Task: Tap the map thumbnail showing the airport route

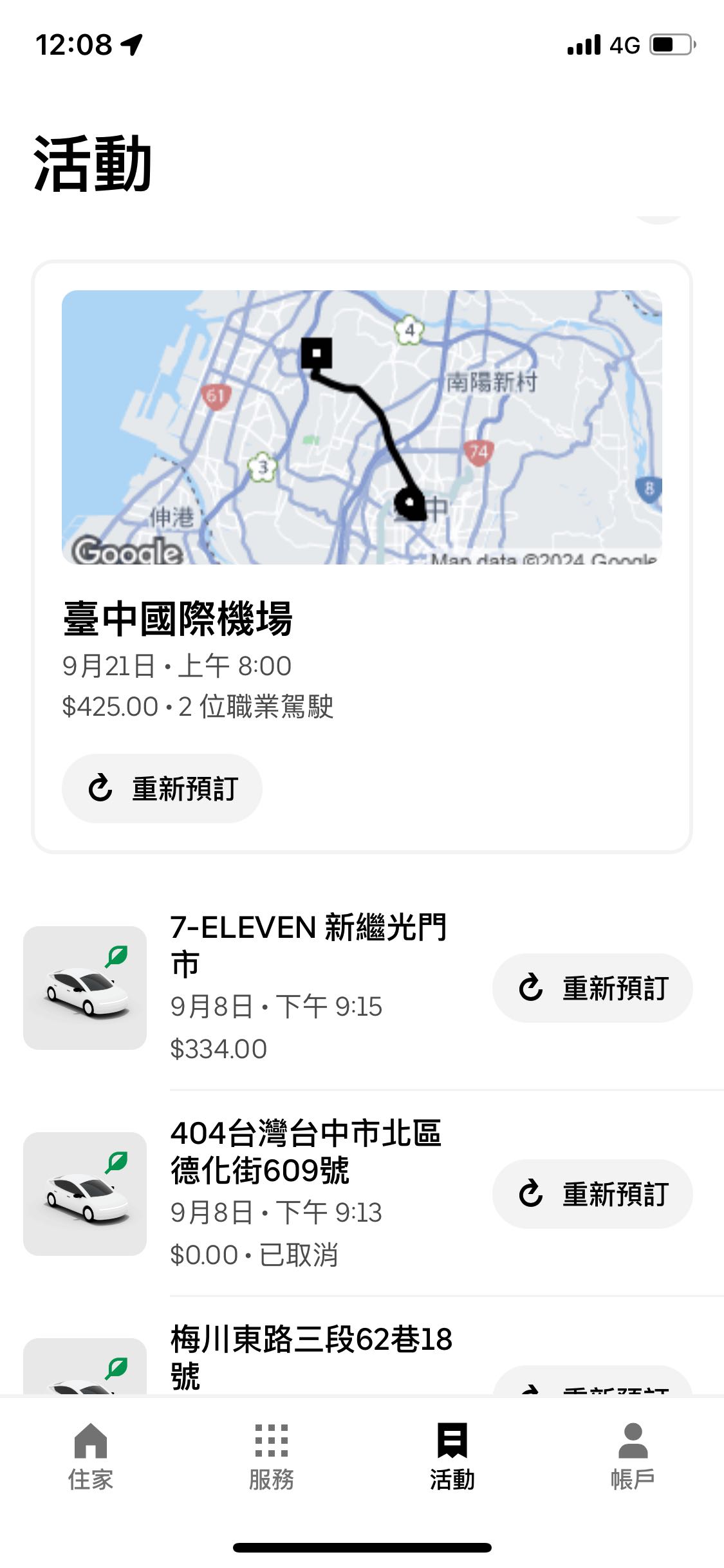Action: tap(362, 428)
